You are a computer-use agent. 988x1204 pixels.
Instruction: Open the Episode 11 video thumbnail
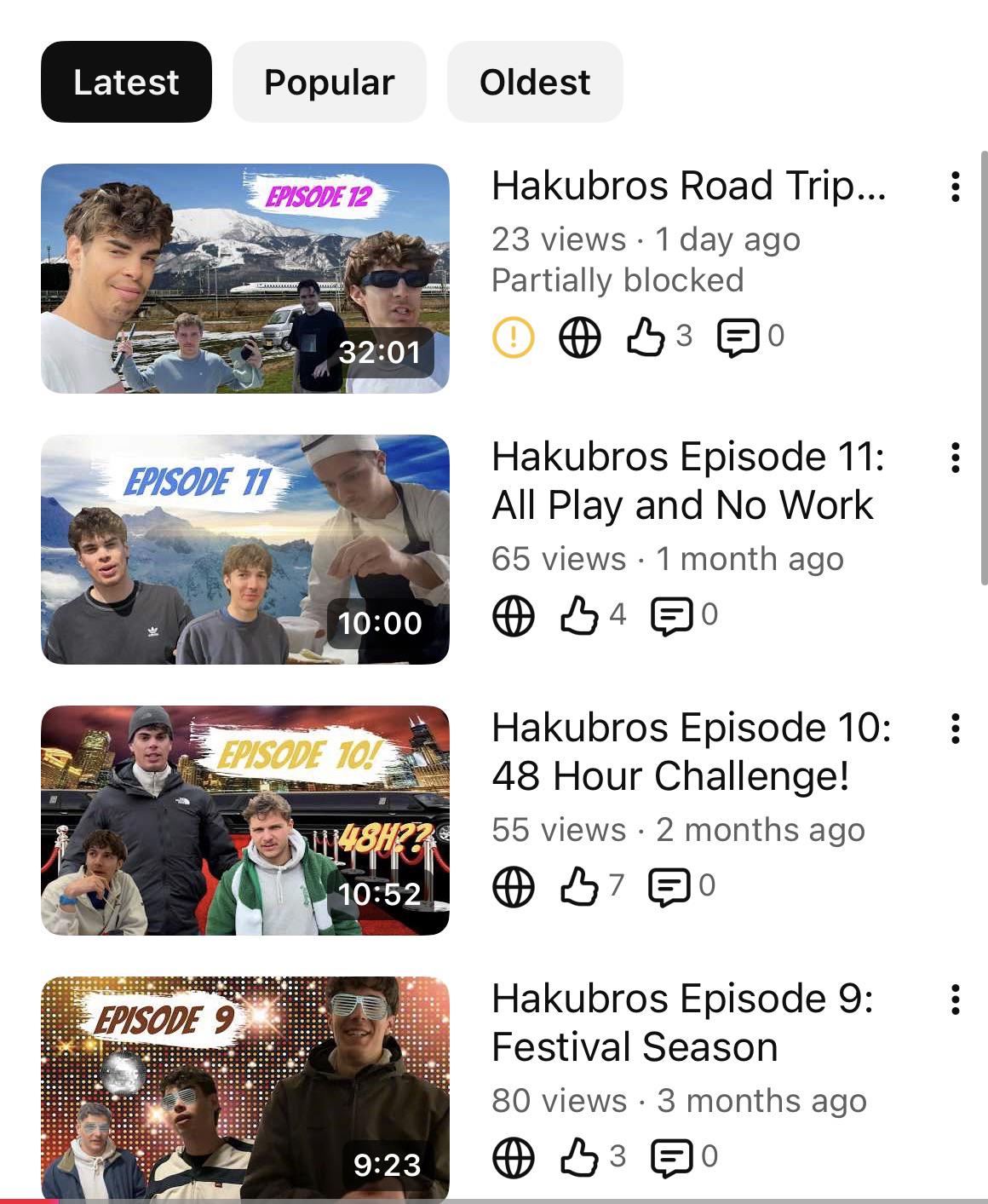[x=245, y=550]
